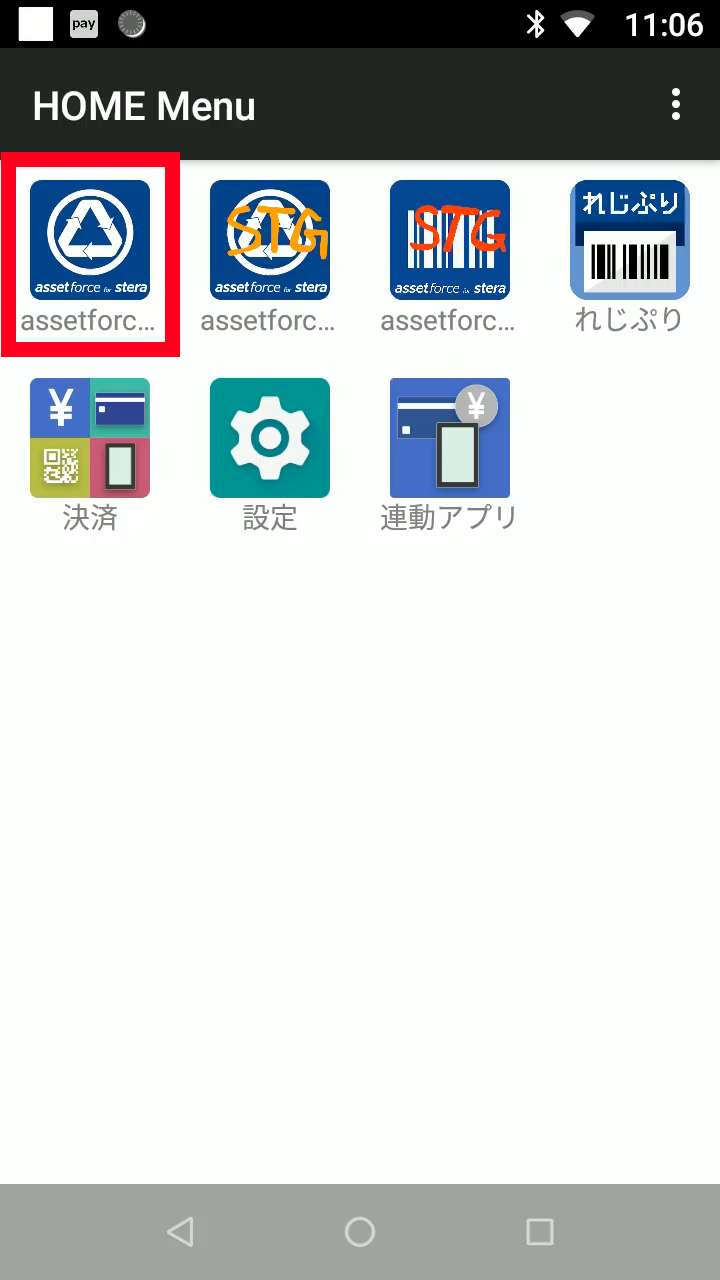
Task: Open 設定 settings
Action: point(270,438)
